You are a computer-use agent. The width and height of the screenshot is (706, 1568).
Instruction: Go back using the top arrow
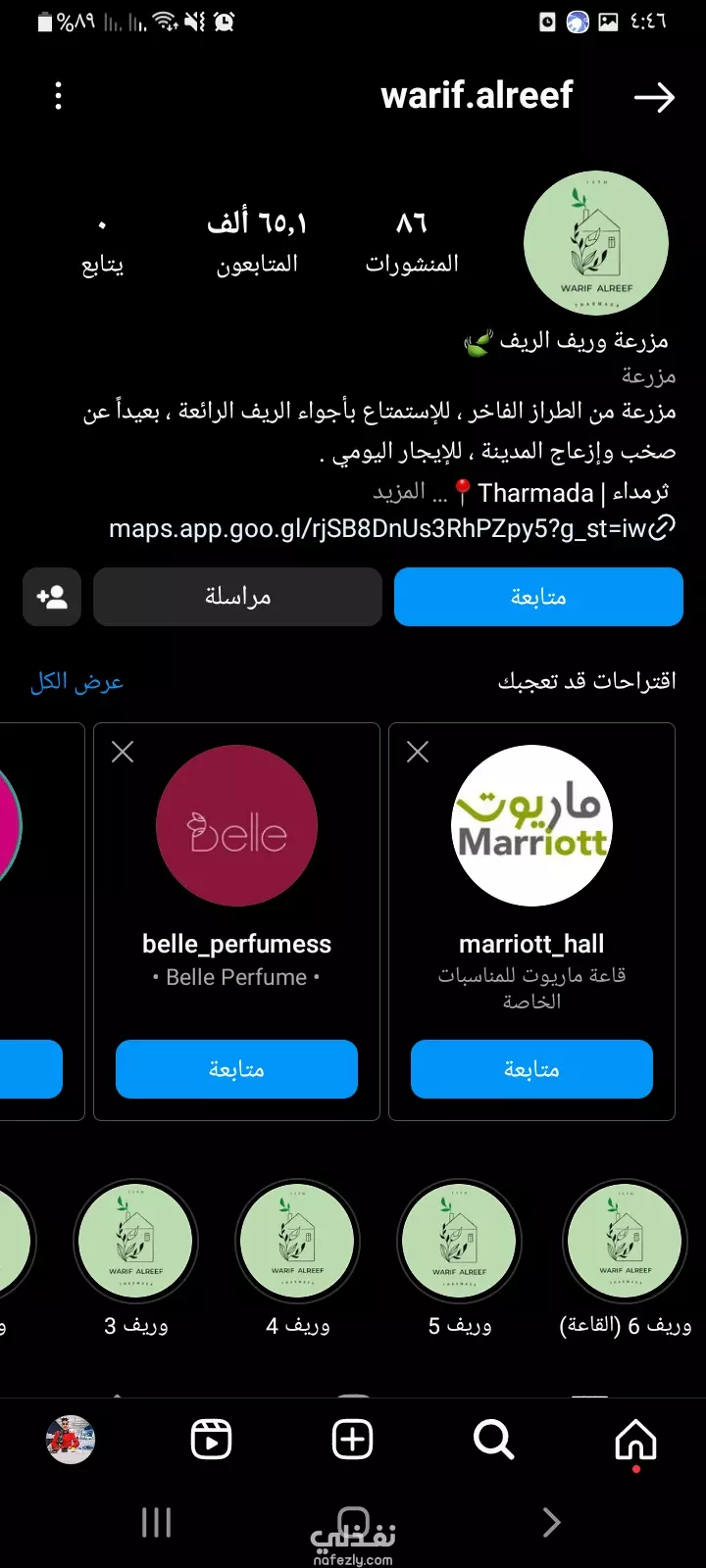(654, 97)
